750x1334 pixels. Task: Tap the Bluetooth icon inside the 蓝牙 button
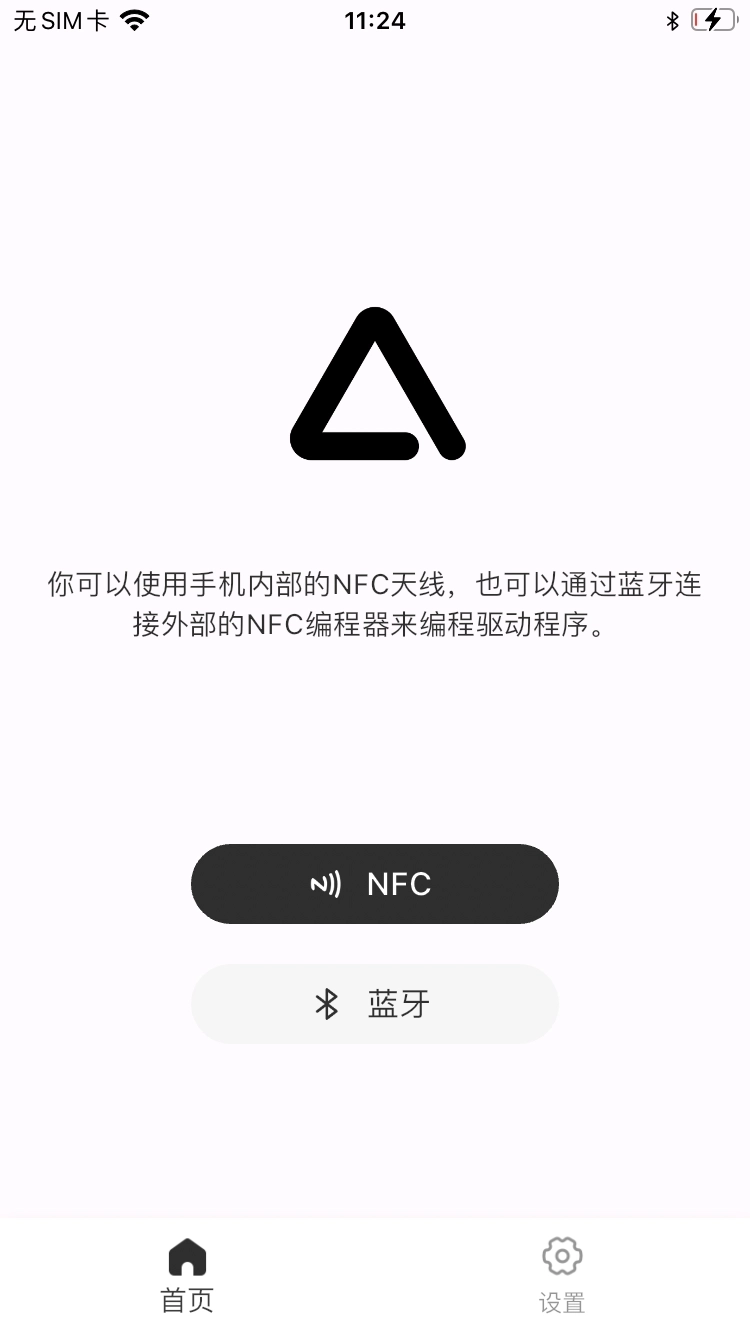(x=326, y=1004)
